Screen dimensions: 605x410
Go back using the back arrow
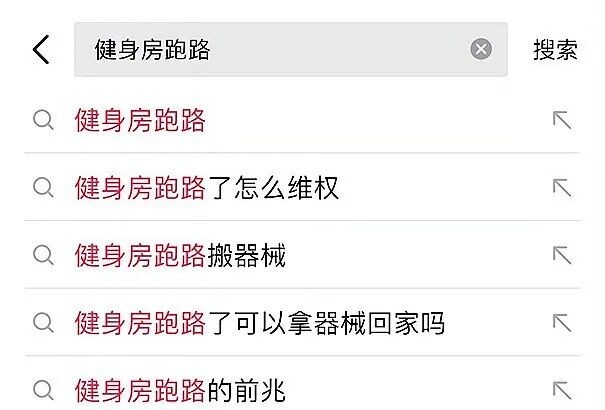click(40, 49)
